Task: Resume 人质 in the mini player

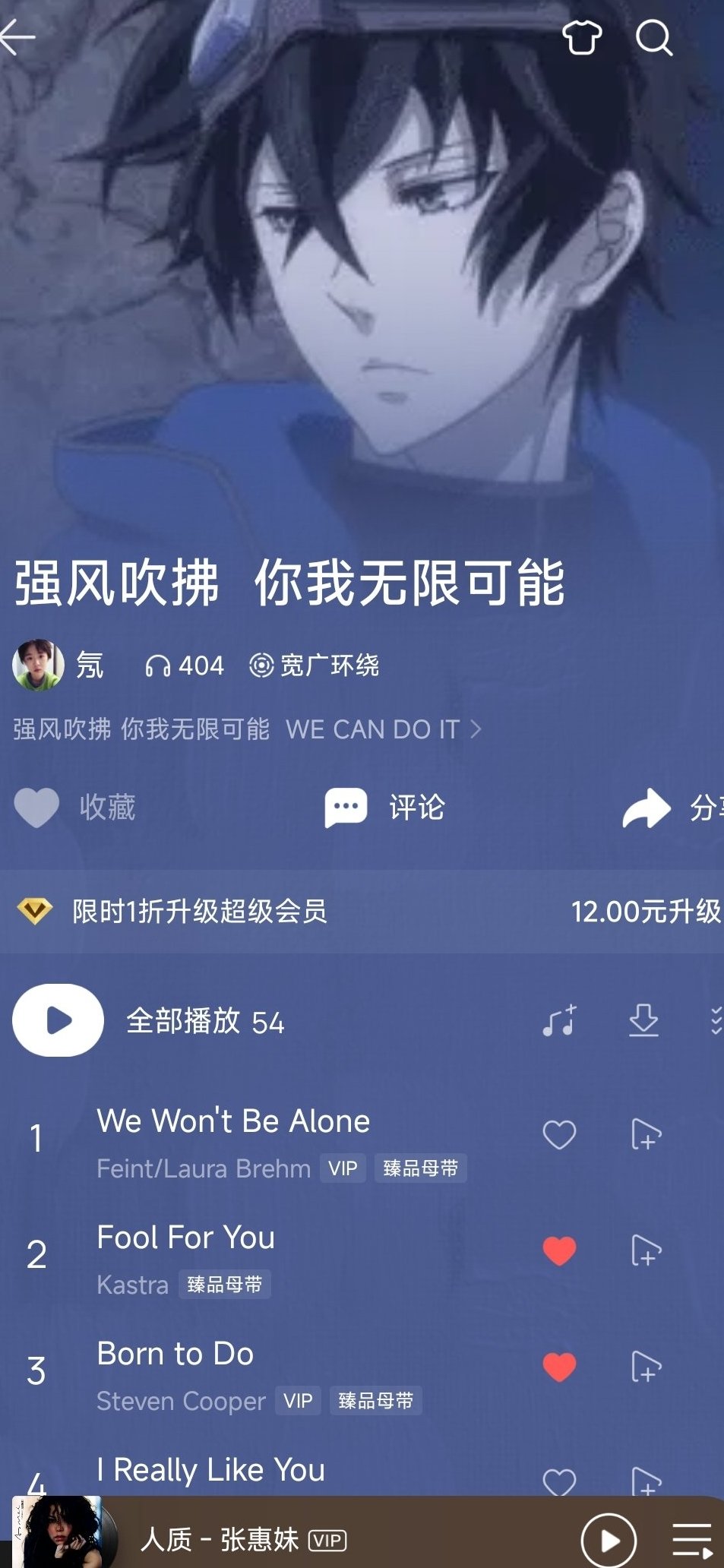Action: [x=609, y=1540]
